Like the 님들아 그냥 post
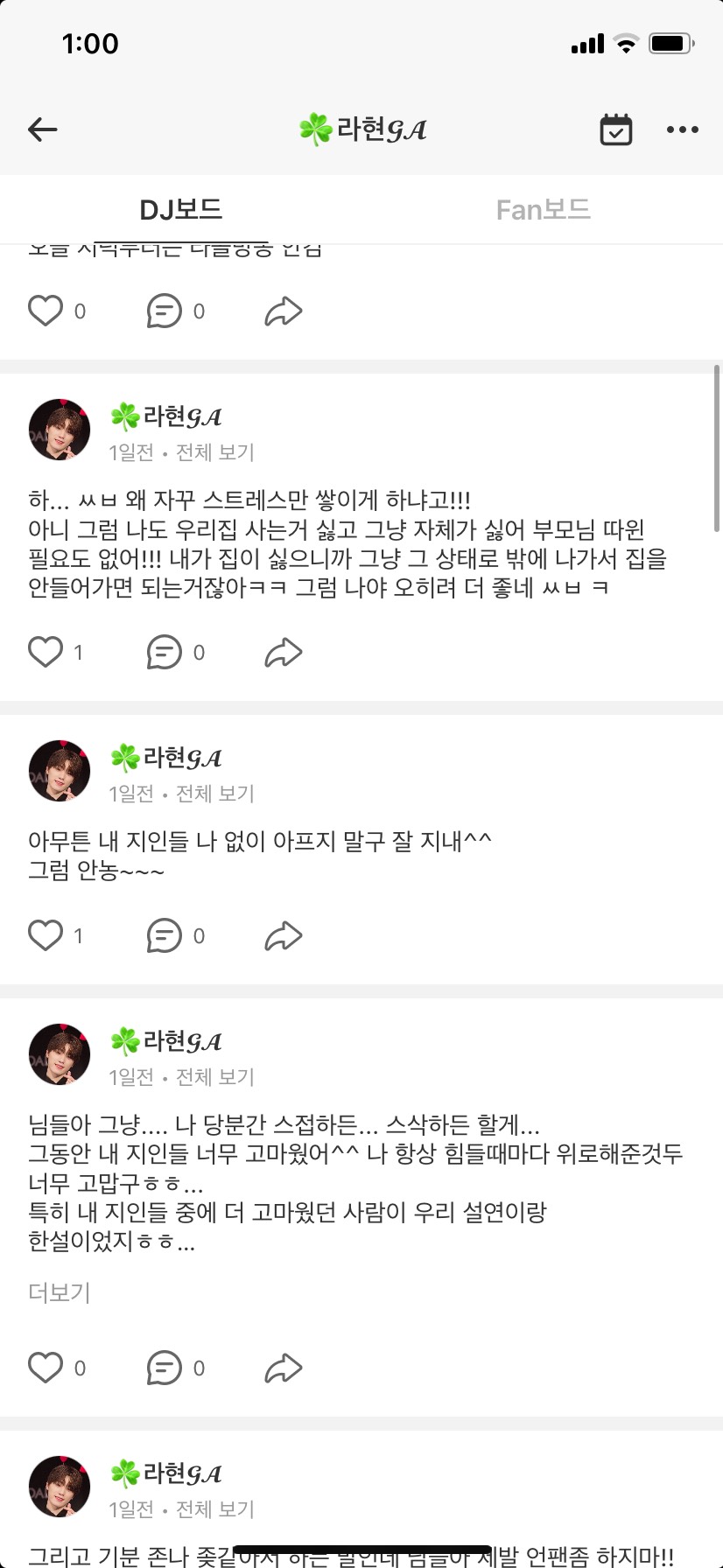Viewport: 723px width, 1568px height. tap(46, 1368)
